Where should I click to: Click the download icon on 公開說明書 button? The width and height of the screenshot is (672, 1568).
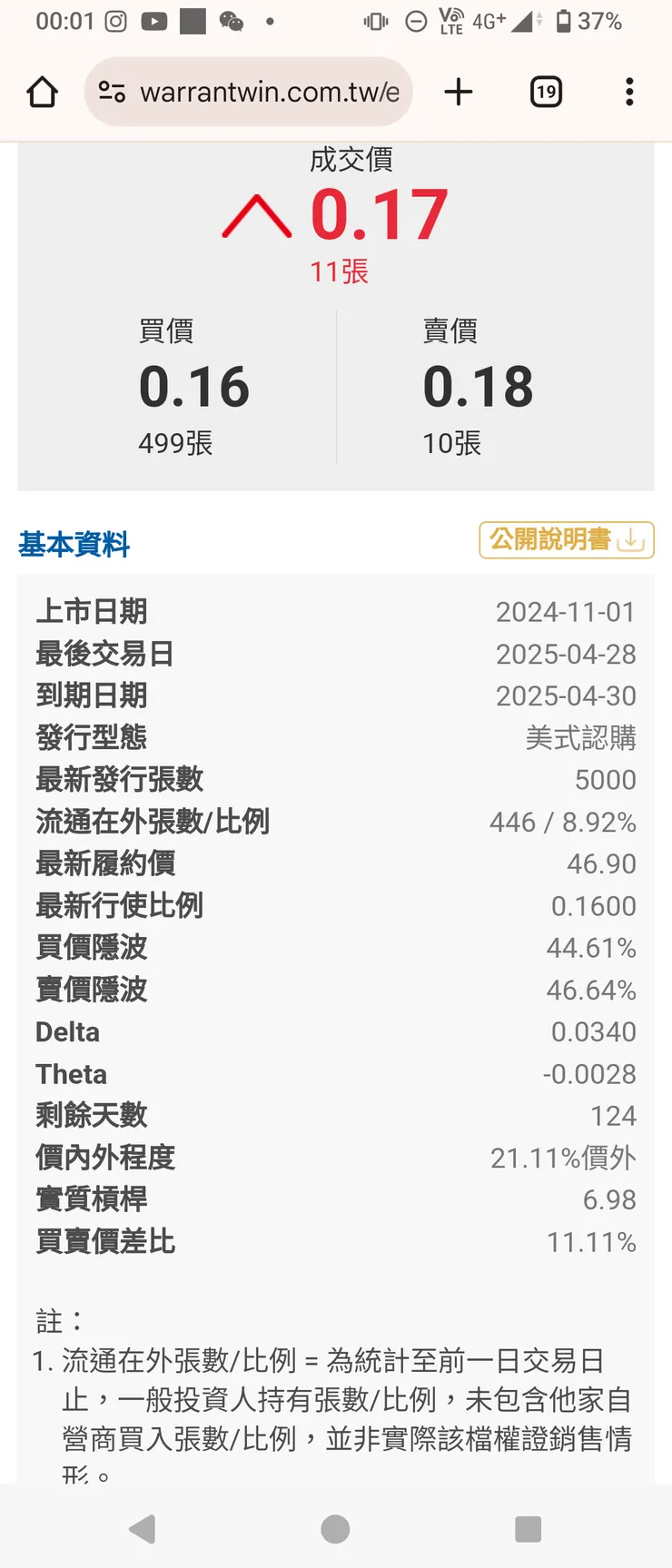click(630, 539)
